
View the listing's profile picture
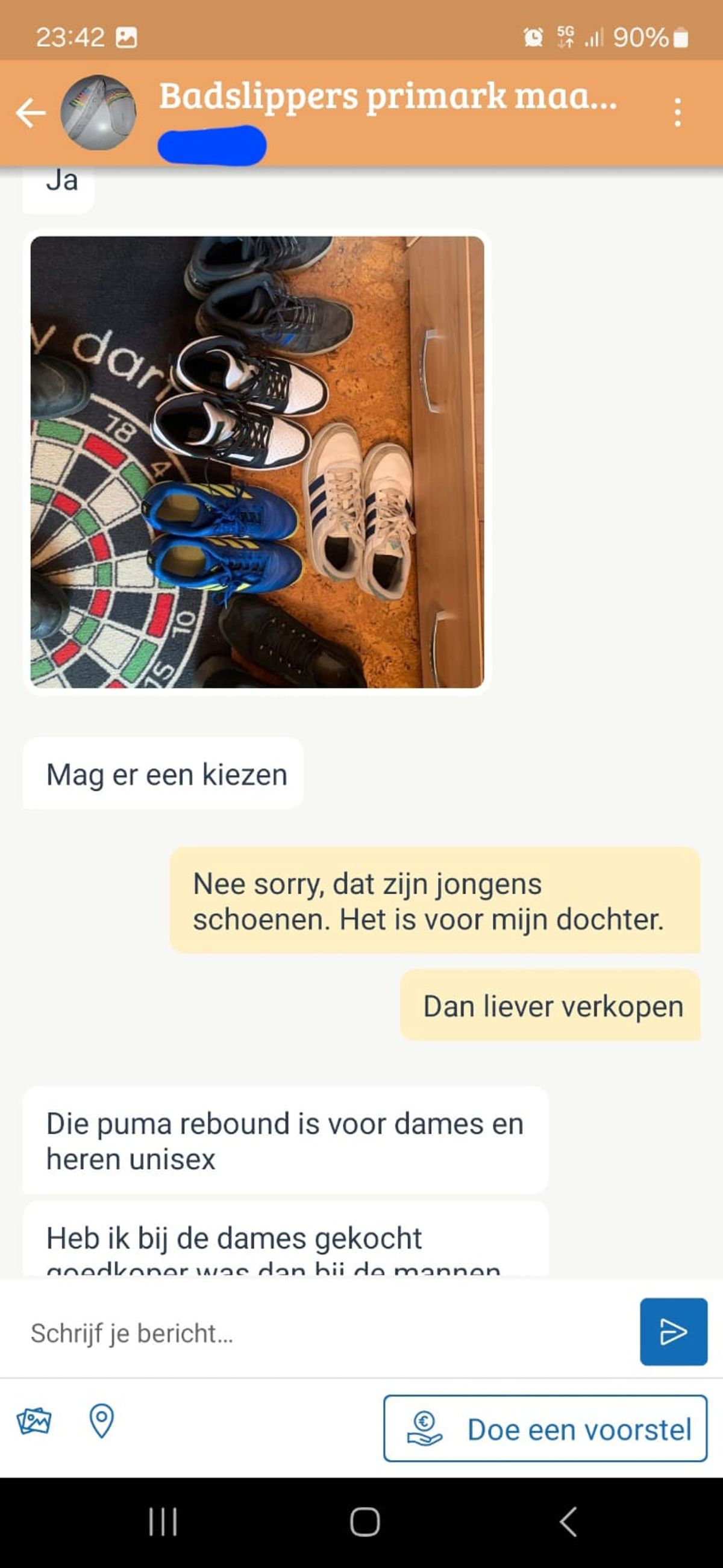(99, 113)
